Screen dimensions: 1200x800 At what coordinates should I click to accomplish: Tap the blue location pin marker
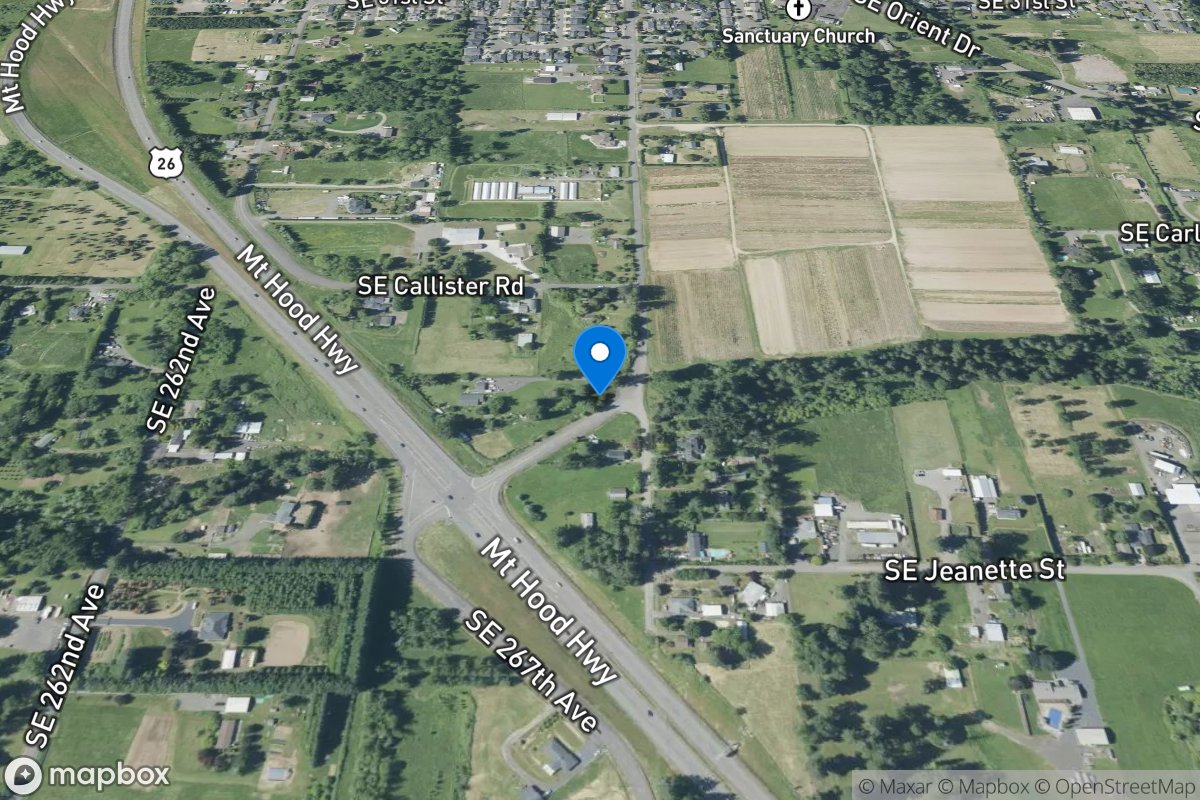[x=600, y=356]
